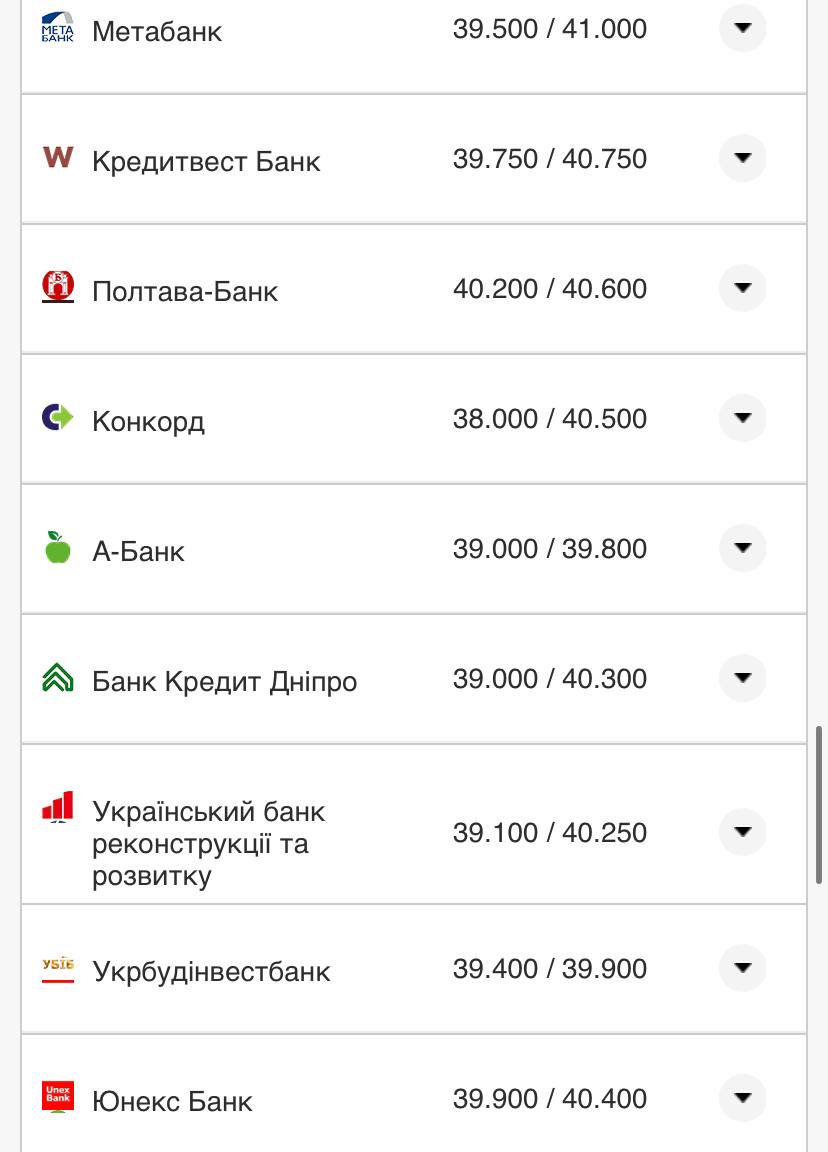The image size is (828, 1152).
Task: Expand the Кредитвест Банк exchange details
Action: pyautogui.click(x=742, y=158)
